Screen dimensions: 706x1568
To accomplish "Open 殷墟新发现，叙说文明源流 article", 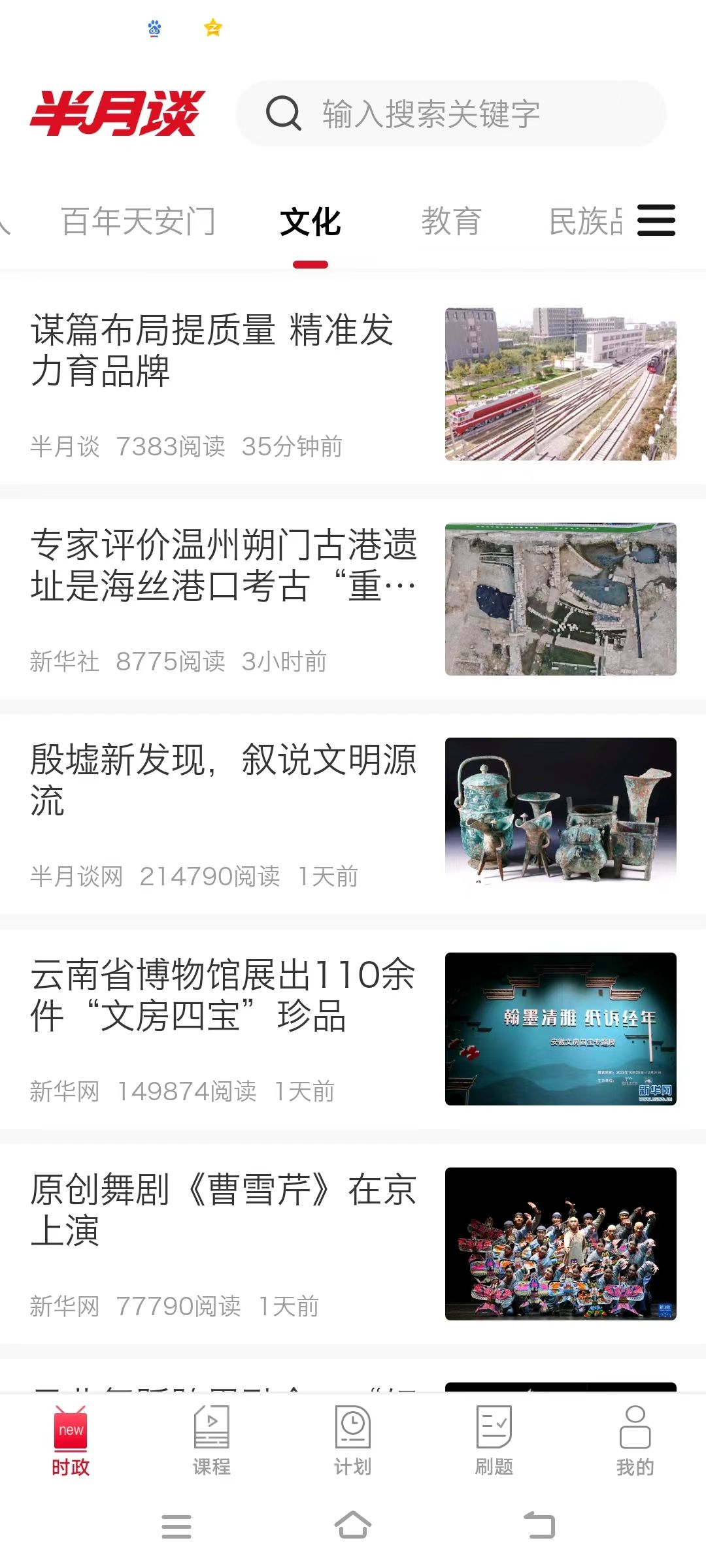I will (222, 779).
